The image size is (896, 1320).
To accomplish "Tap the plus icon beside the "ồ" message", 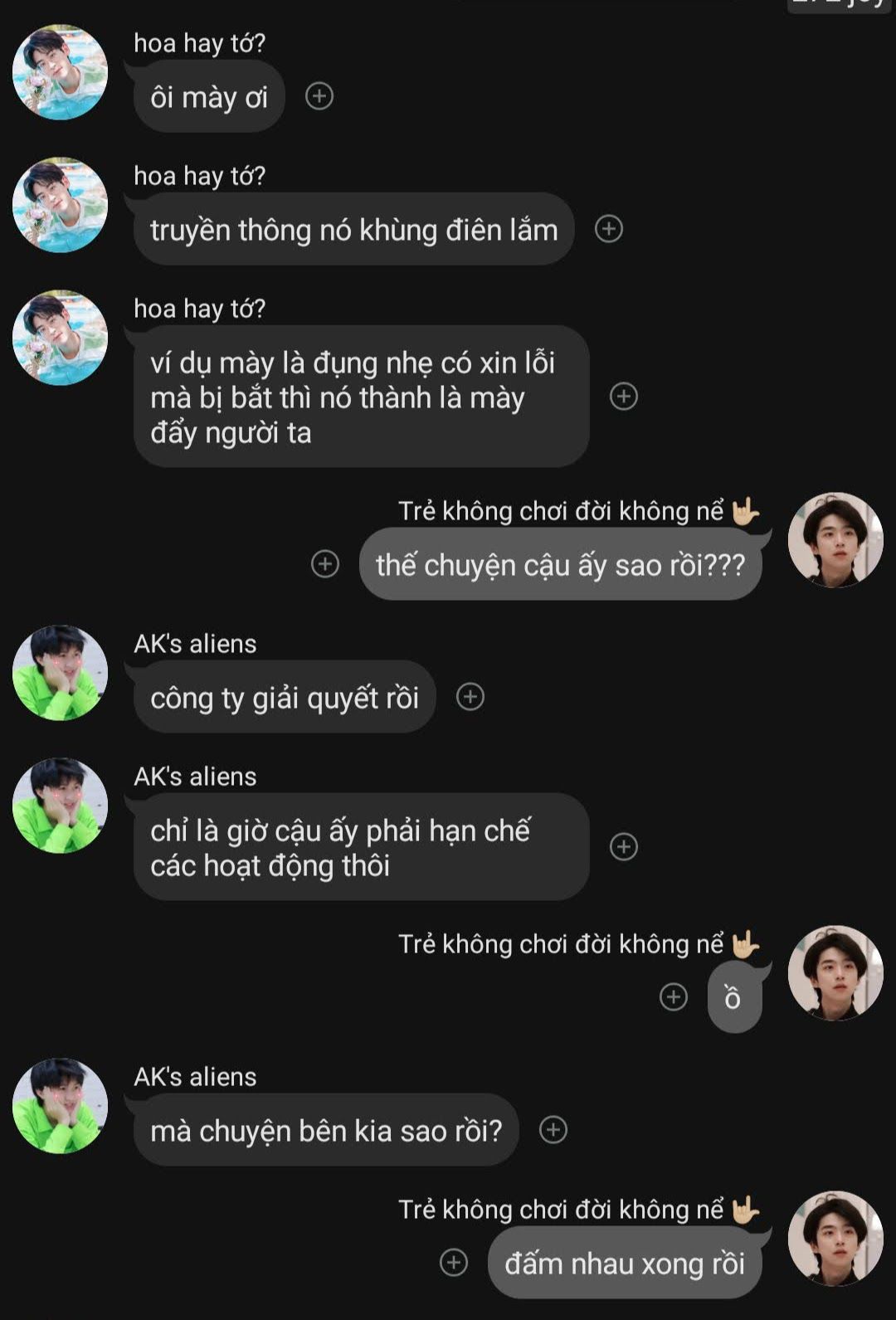I will [674, 997].
